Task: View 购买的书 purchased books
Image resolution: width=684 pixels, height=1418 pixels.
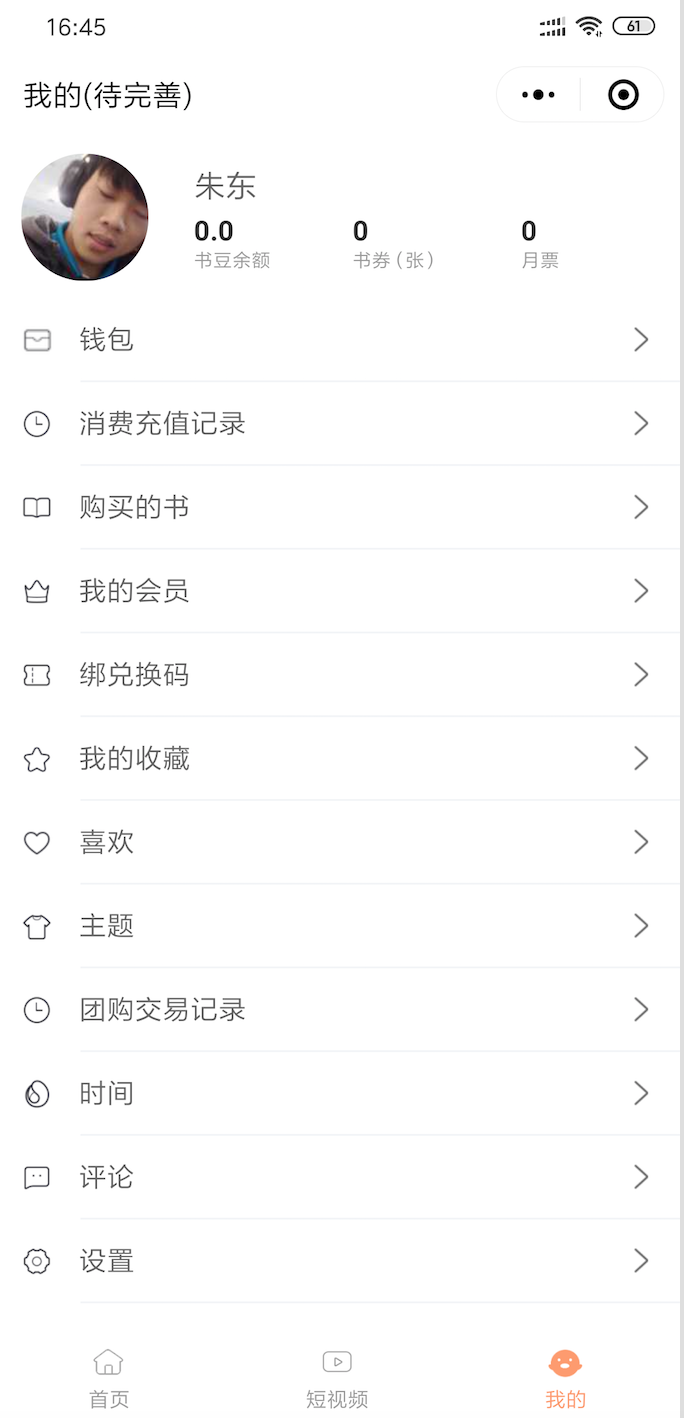Action: pyautogui.click(x=340, y=508)
